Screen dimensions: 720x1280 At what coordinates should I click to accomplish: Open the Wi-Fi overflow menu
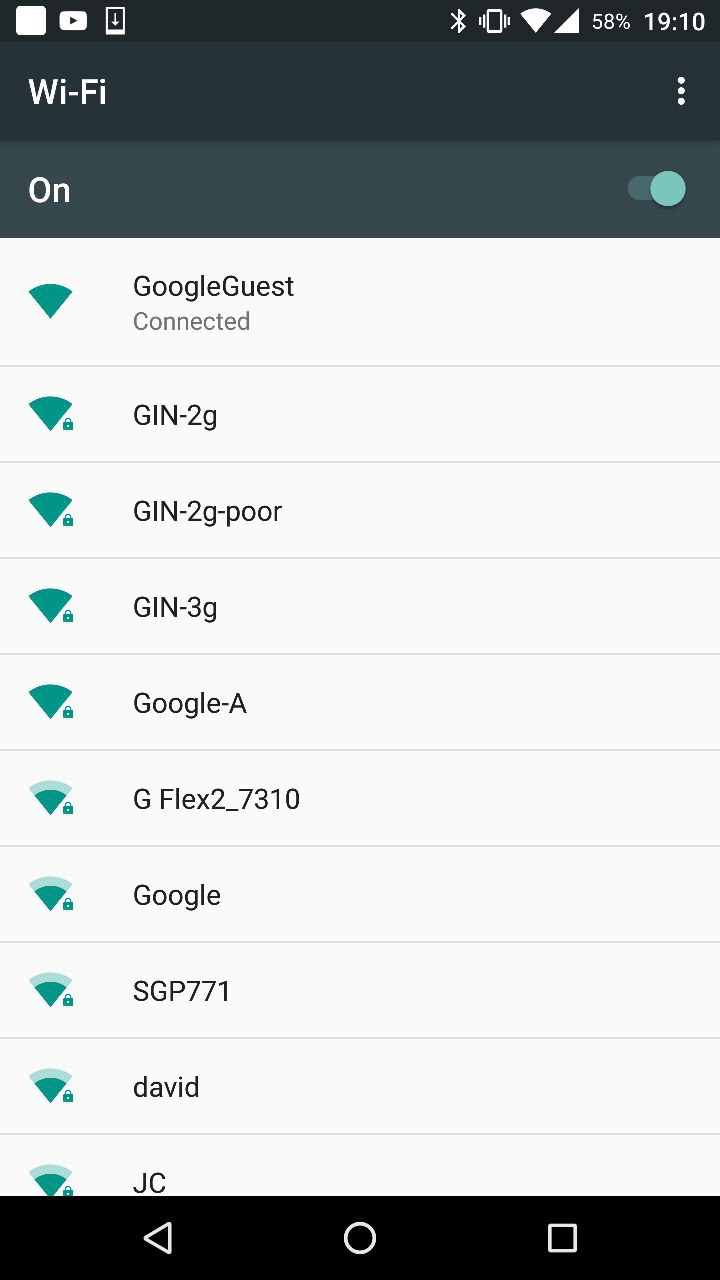[x=681, y=92]
